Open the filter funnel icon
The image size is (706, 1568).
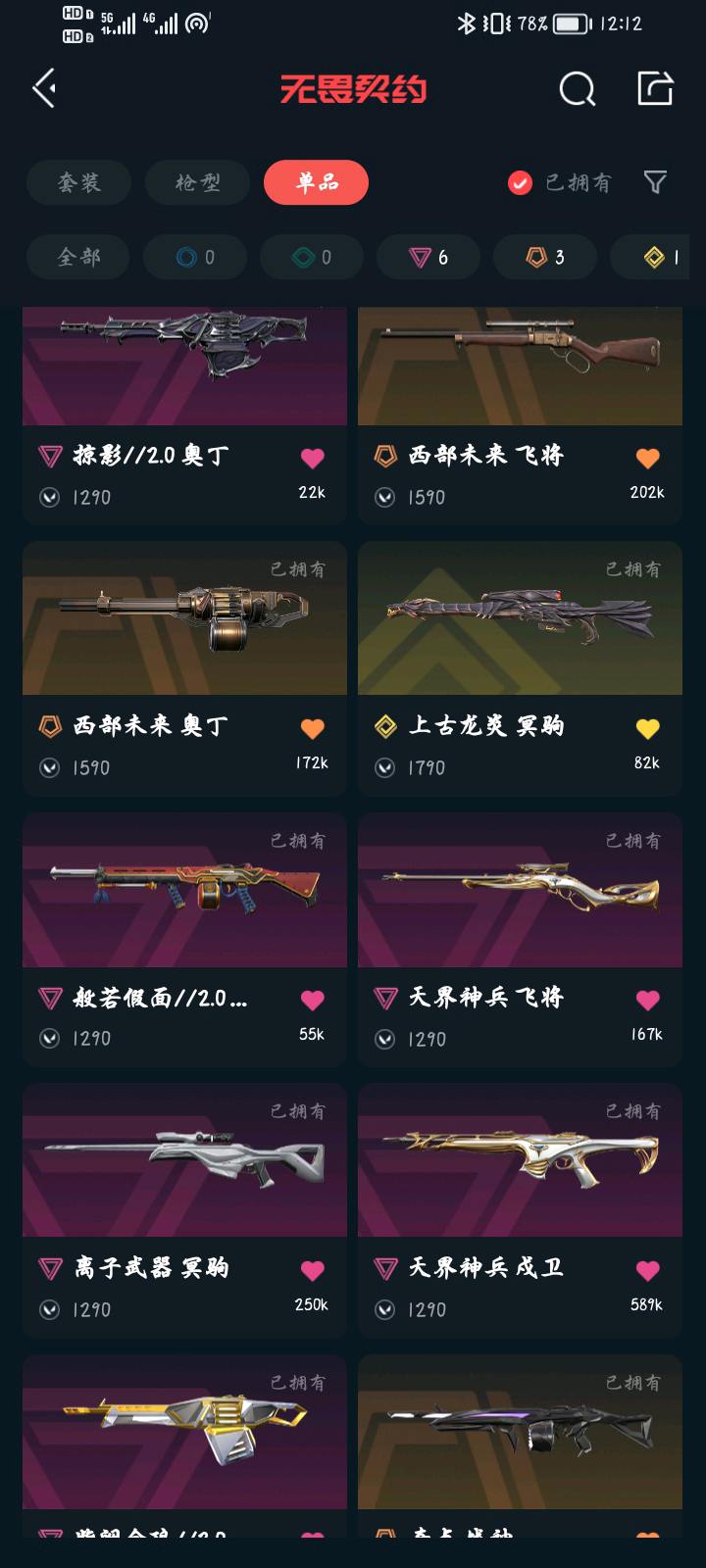tap(655, 182)
